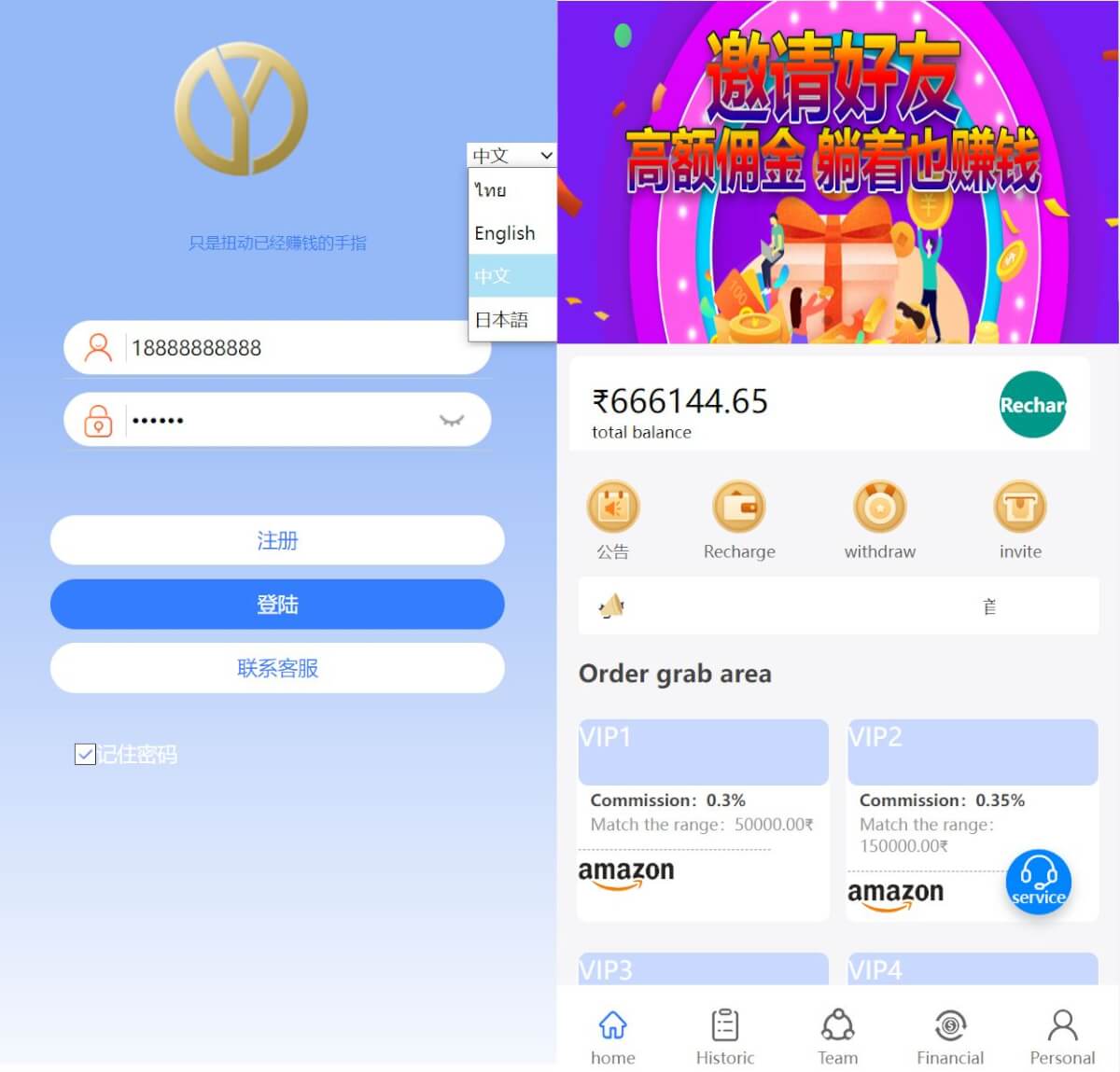Tap the phone number input field
This screenshot has height=1072, width=1120.
(299, 348)
